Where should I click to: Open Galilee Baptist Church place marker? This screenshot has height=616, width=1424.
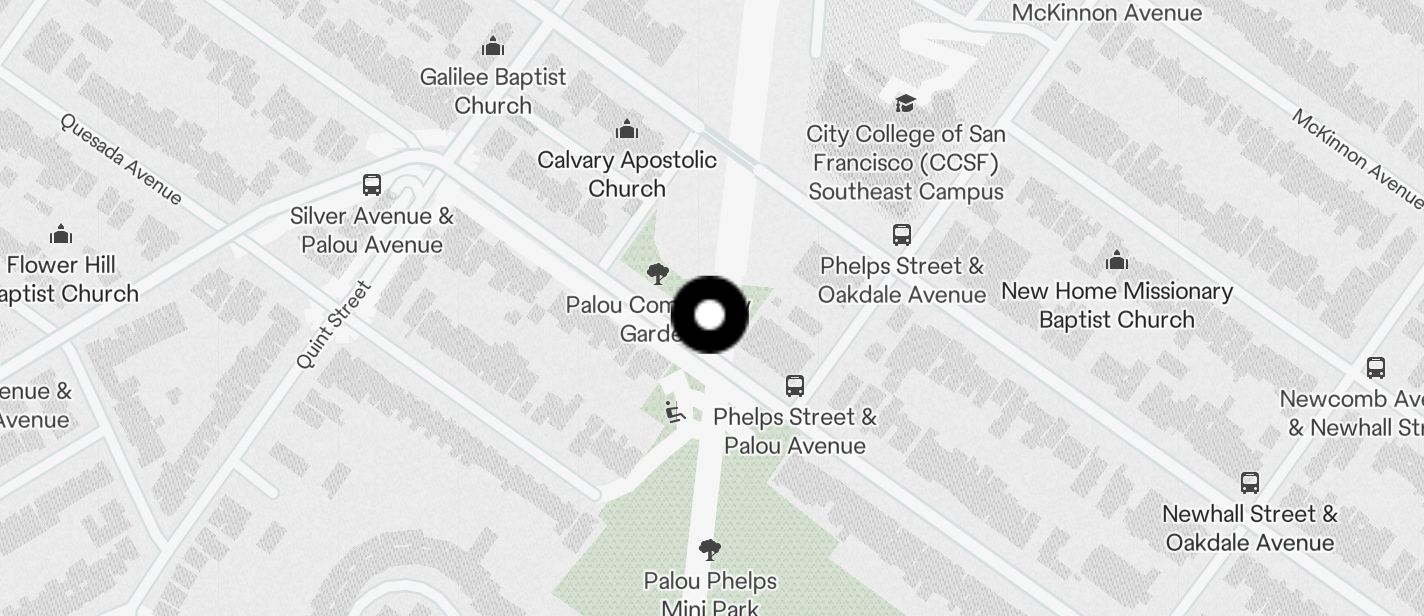492,47
